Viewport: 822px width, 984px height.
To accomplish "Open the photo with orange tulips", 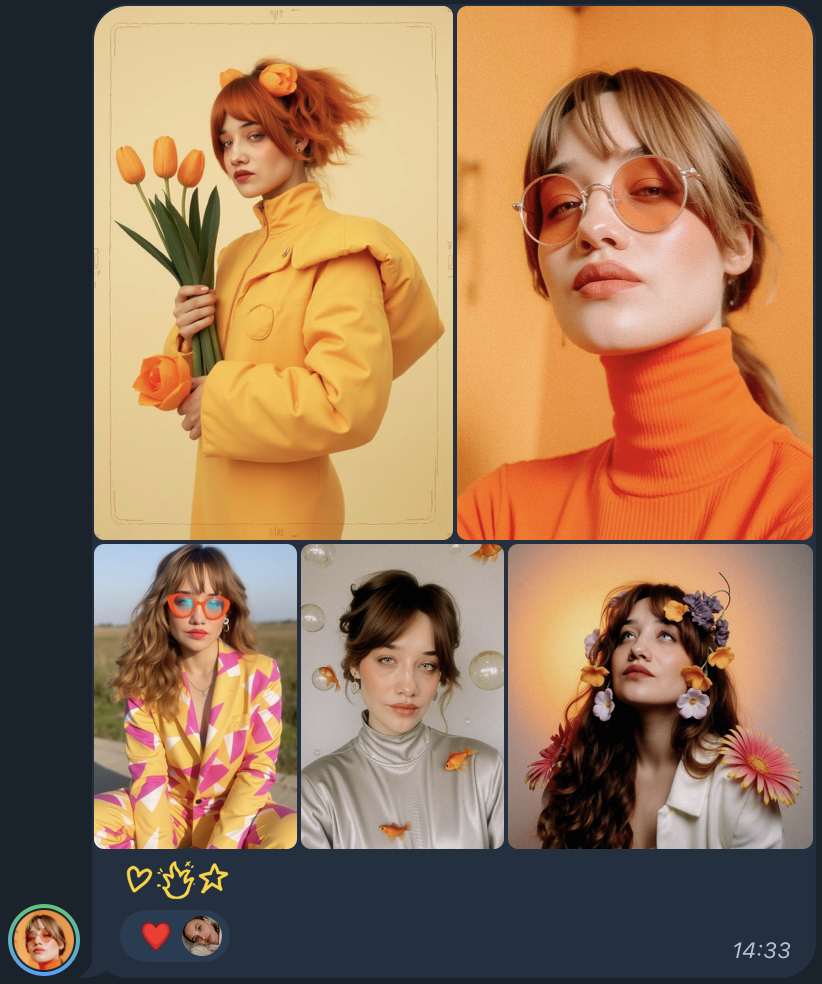I will 273,273.
